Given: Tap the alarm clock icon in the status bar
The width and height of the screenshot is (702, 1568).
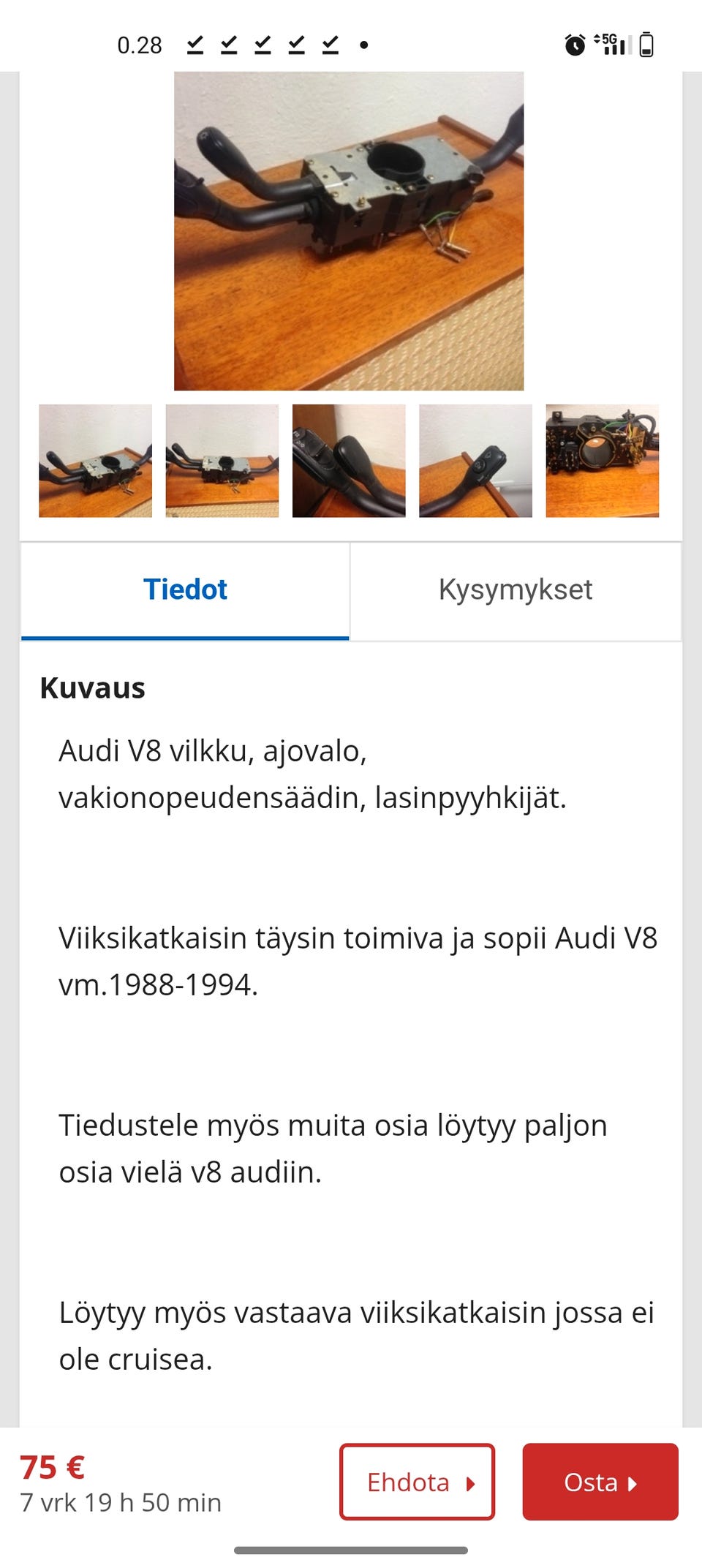Looking at the screenshot, I should [575, 45].
